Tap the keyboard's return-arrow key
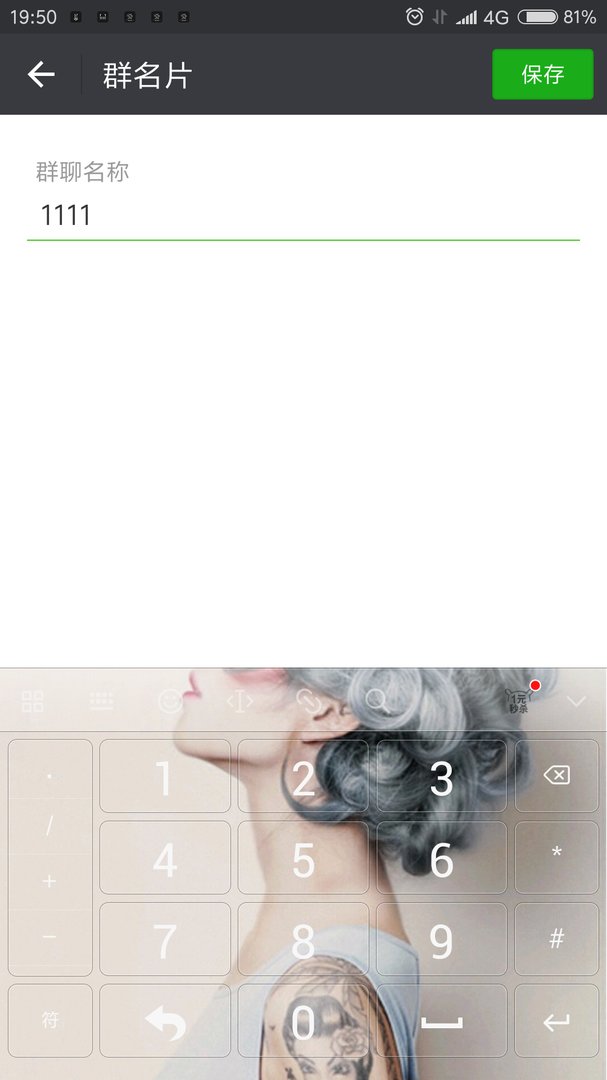This screenshot has height=1080, width=607. [165, 1020]
